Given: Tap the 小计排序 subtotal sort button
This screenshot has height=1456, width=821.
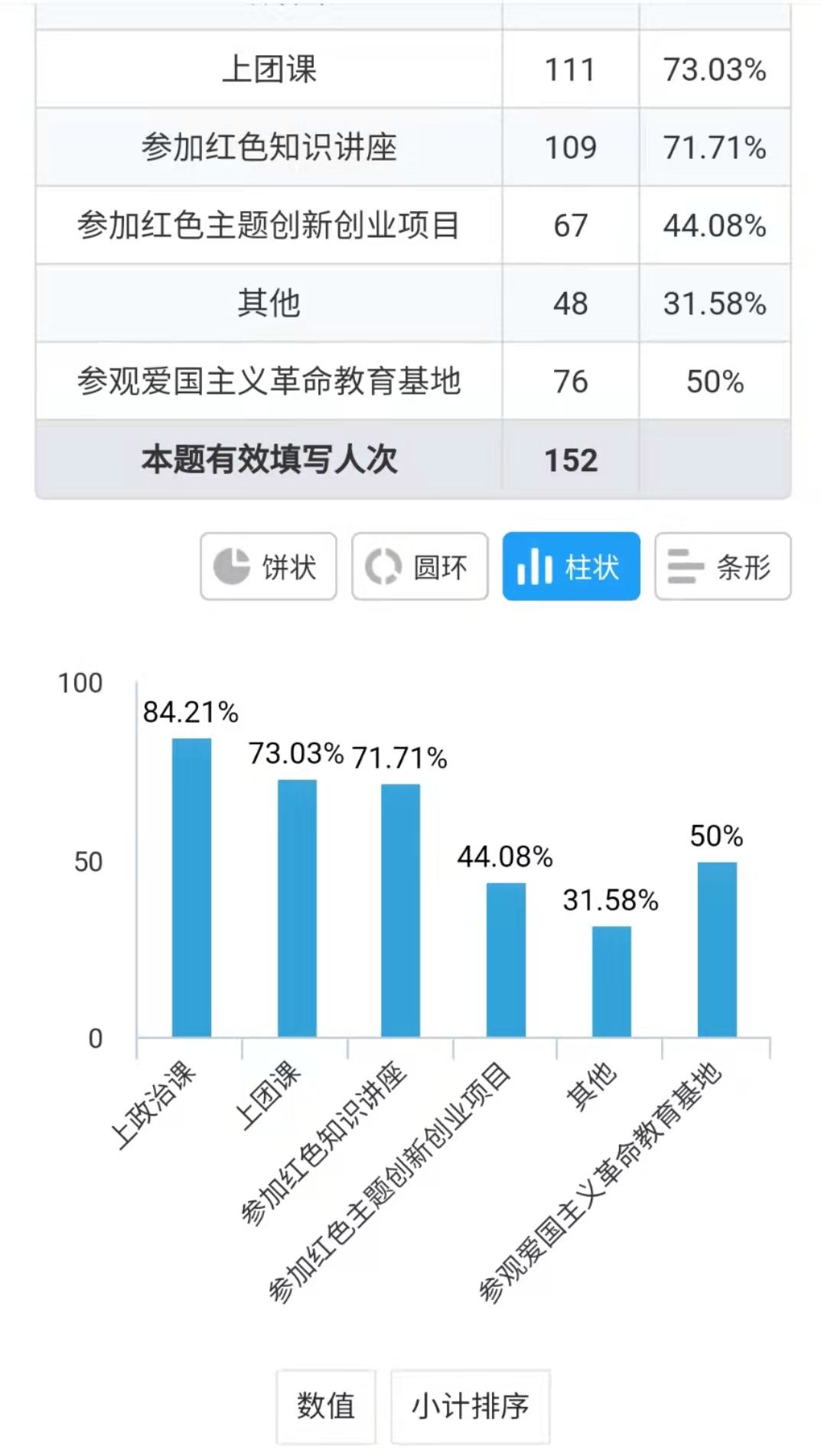Looking at the screenshot, I should [470, 1406].
